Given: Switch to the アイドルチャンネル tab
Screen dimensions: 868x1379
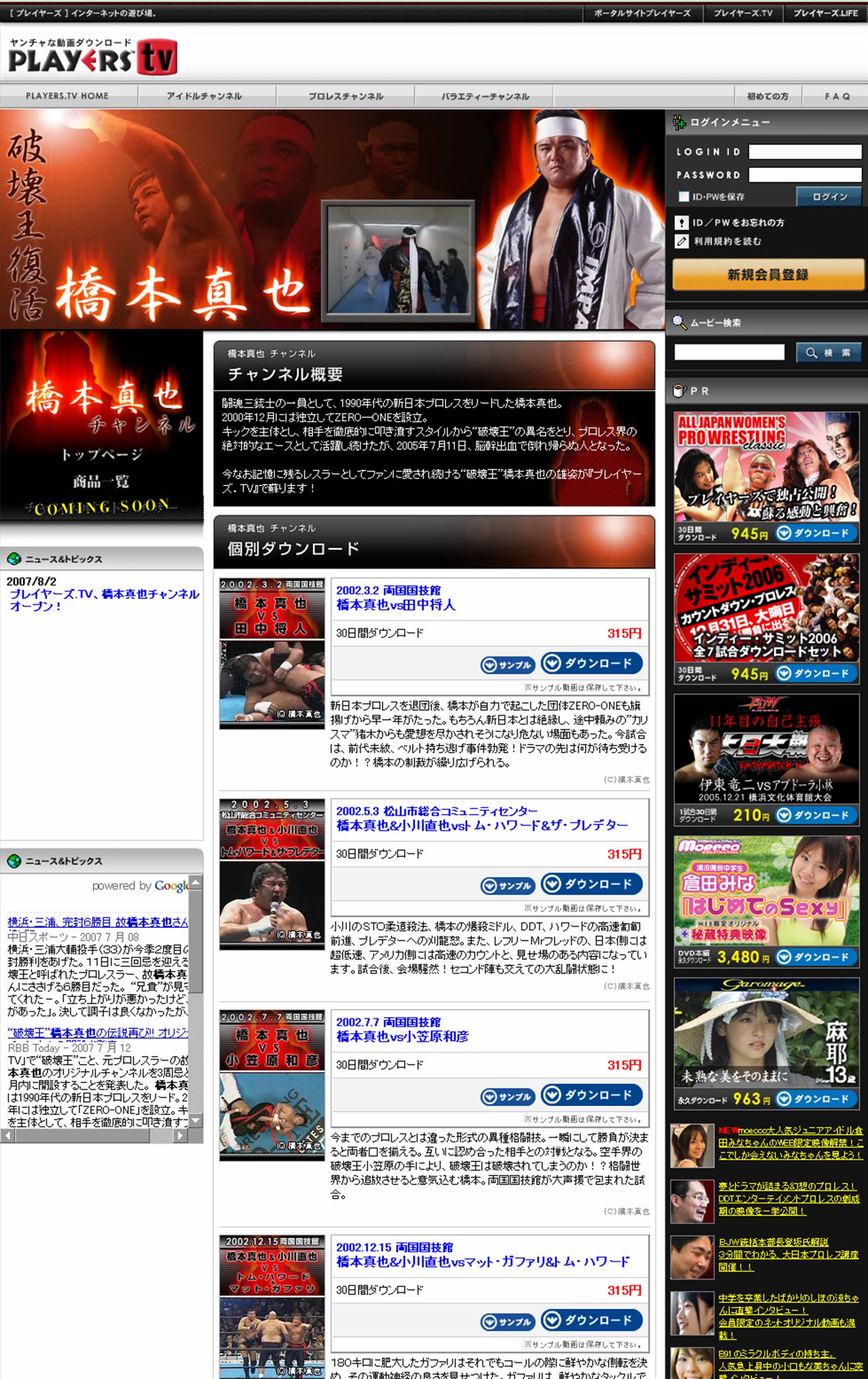Looking at the screenshot, I should click(x=204, y=96).
